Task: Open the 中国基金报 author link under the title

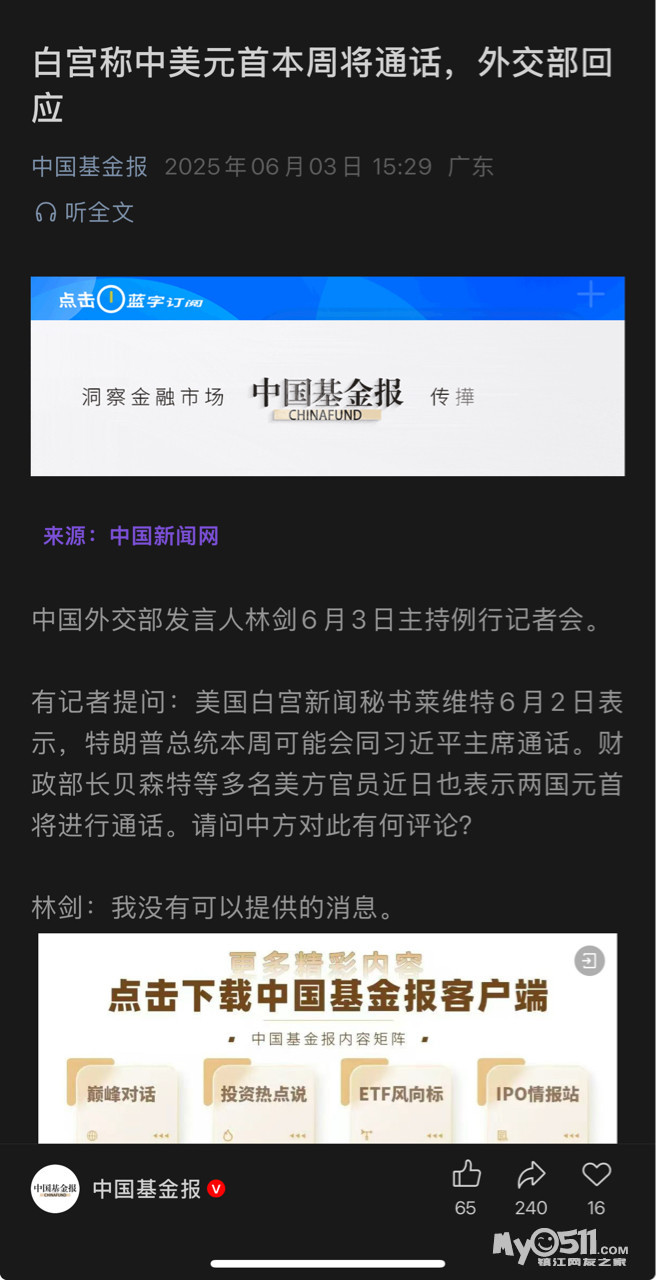Action: click(x=90, y=166)
